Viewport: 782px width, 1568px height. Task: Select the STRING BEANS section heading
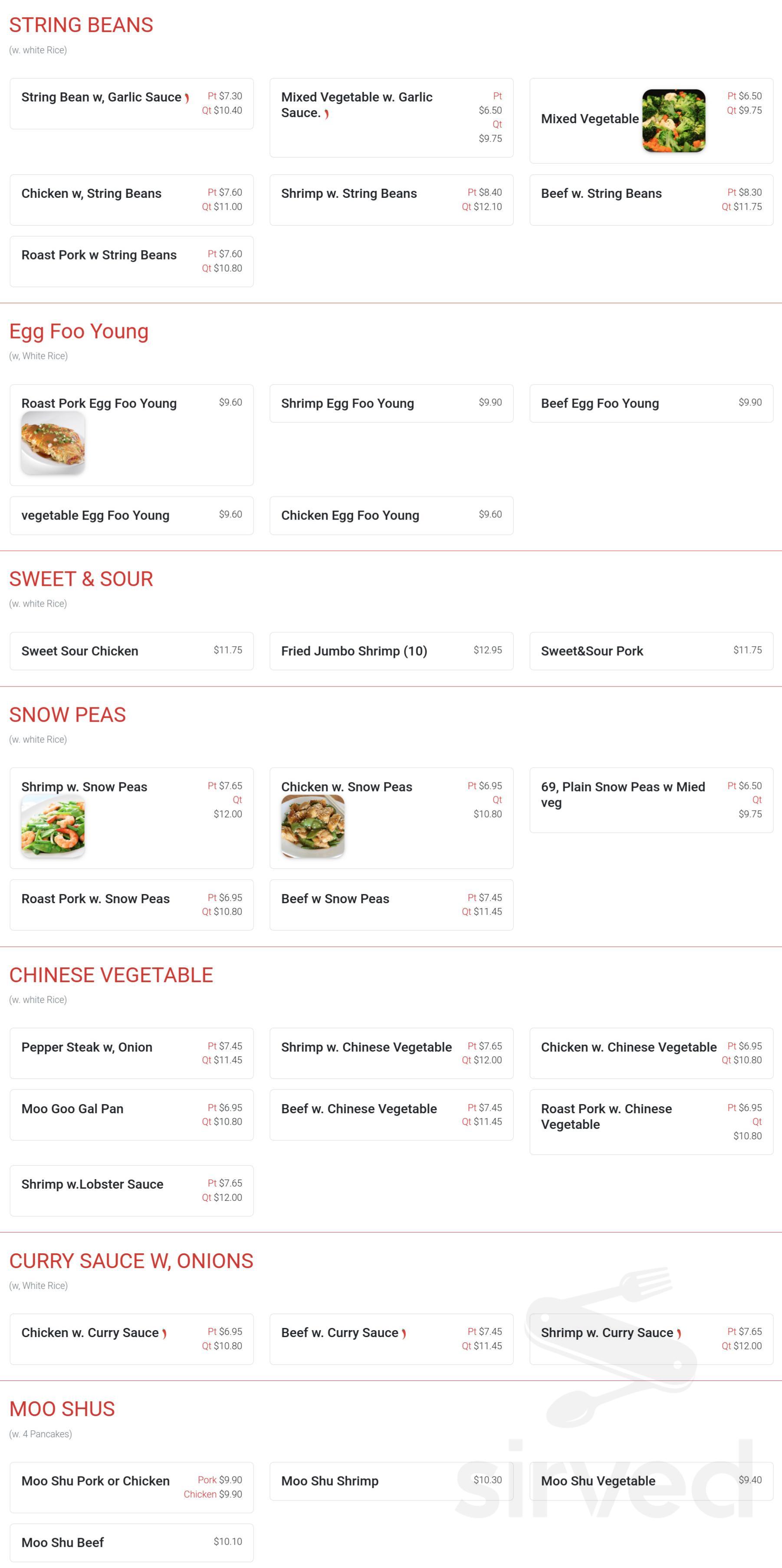81,25
